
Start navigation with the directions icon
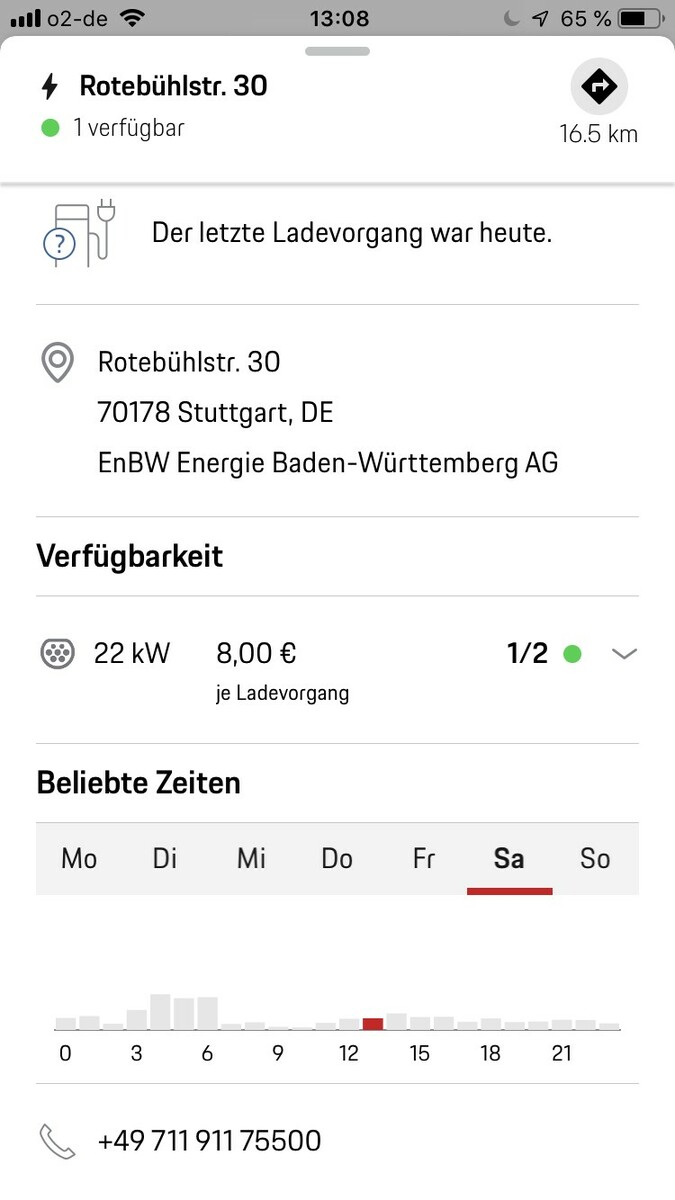598,87
